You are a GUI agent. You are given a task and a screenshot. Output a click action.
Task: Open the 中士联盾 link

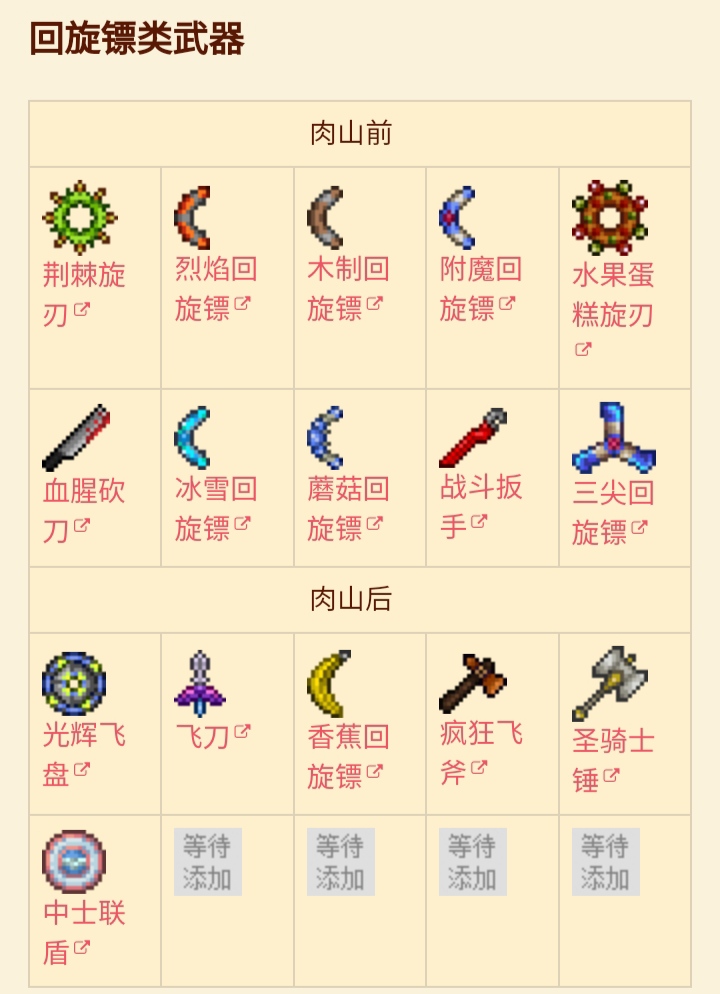click(84, 913)
